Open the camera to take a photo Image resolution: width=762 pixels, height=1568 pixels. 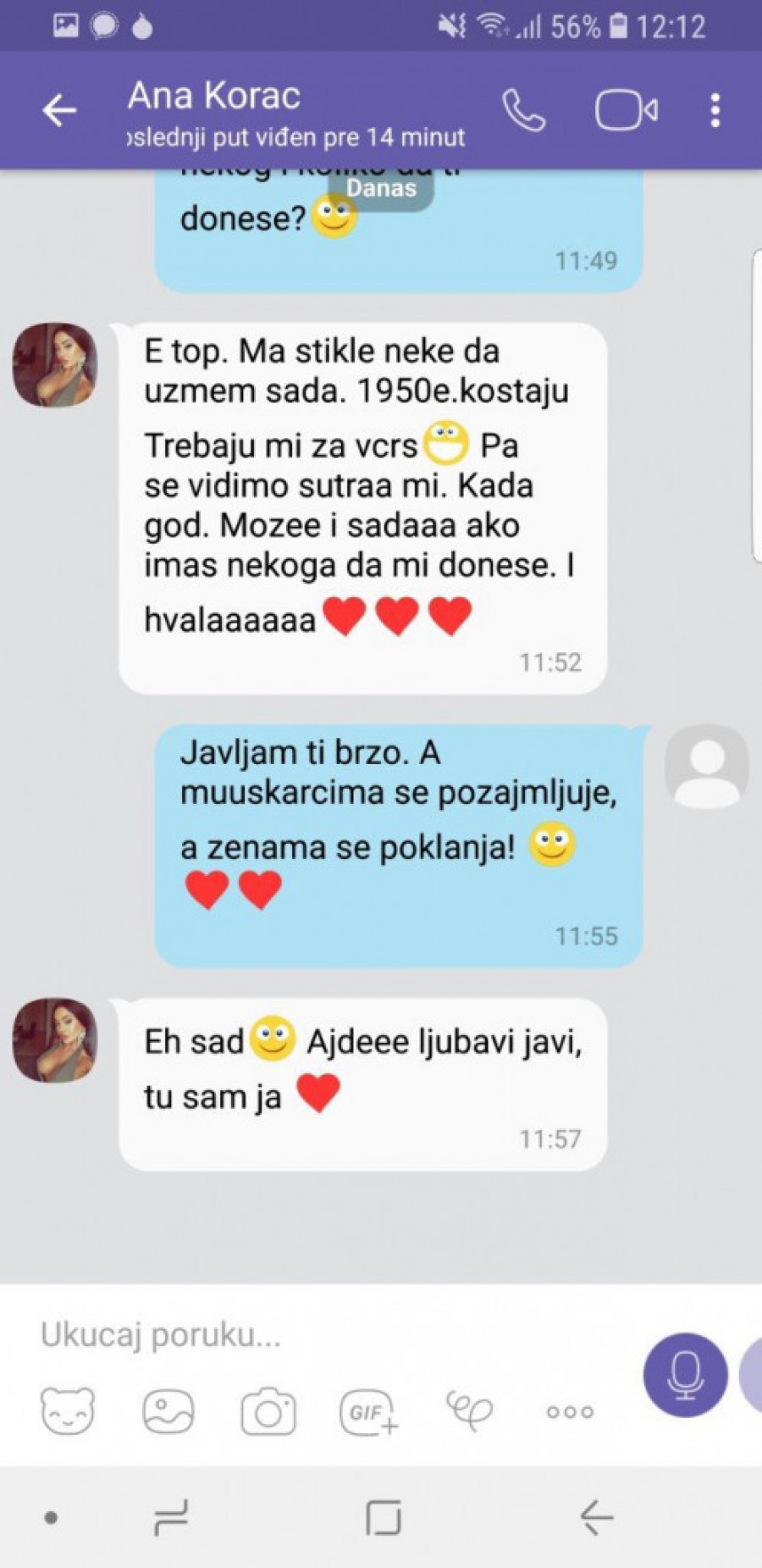tap(268, 1412)
